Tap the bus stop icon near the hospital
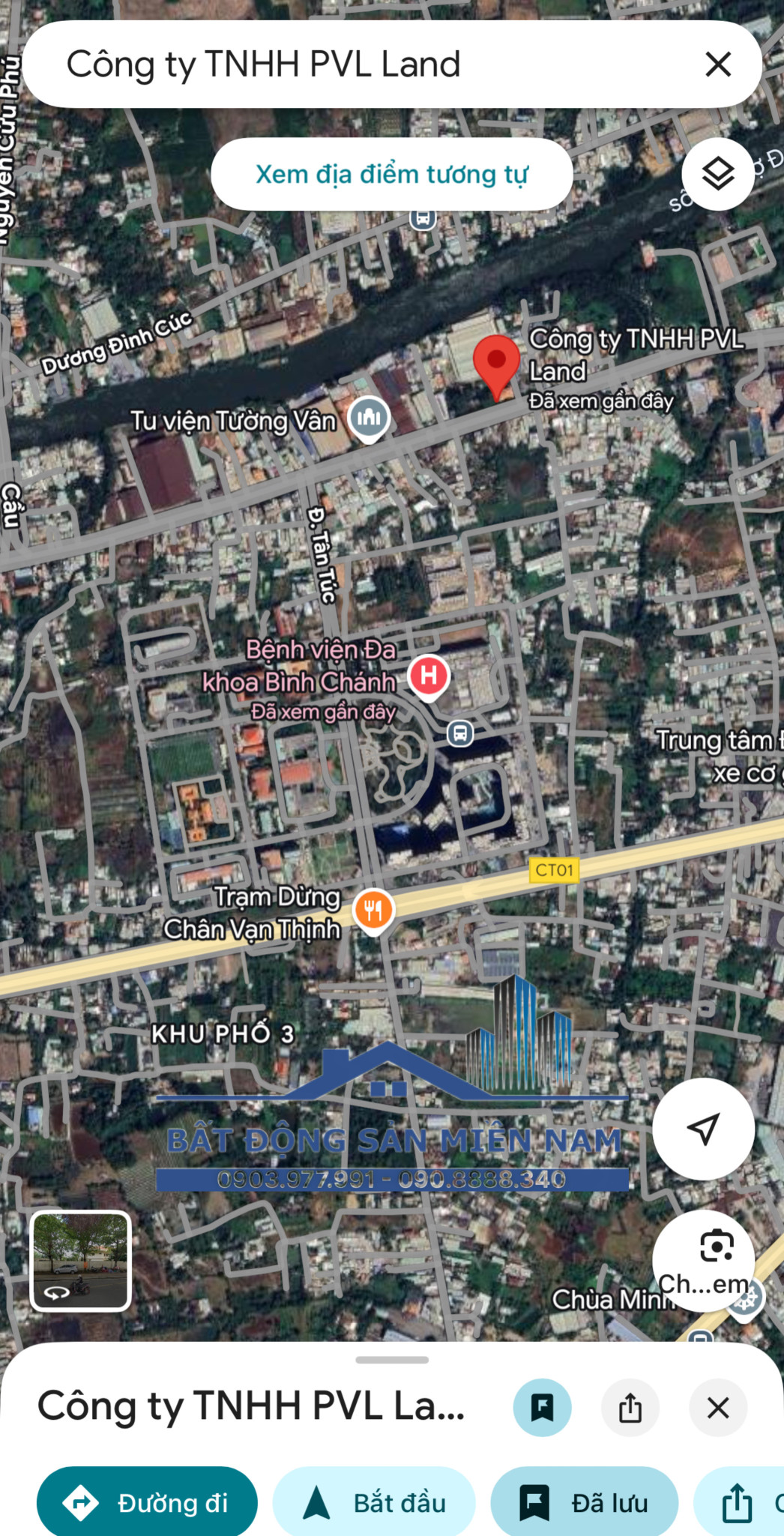Image resolution: width=784 pixels, height=1536 pixels. coord(460,733)
